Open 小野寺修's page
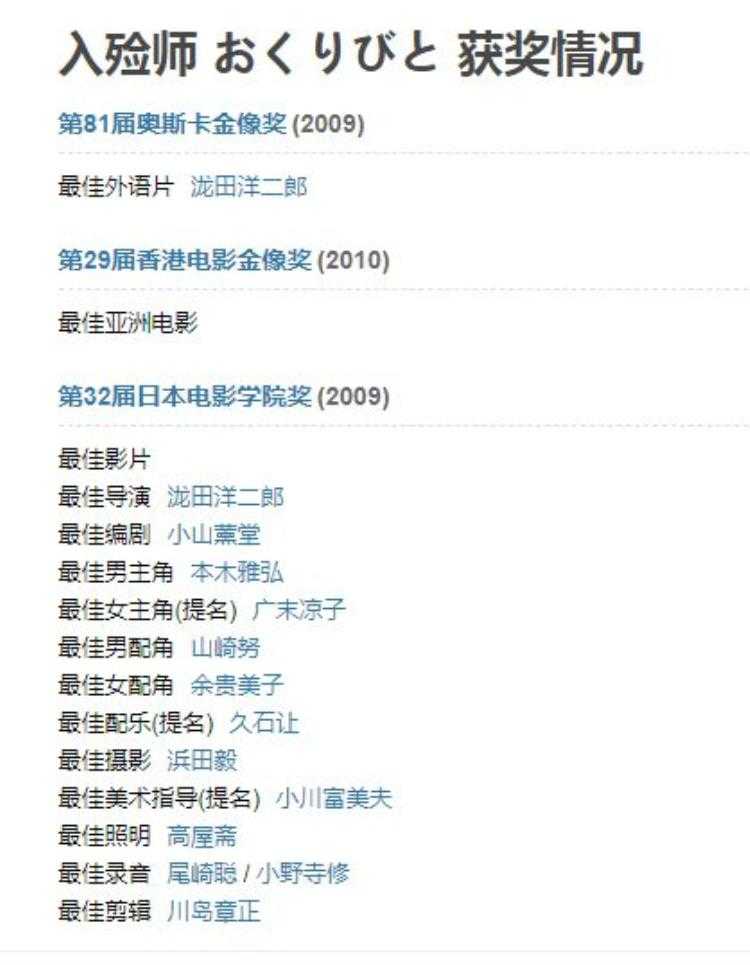 click(303, 874)
